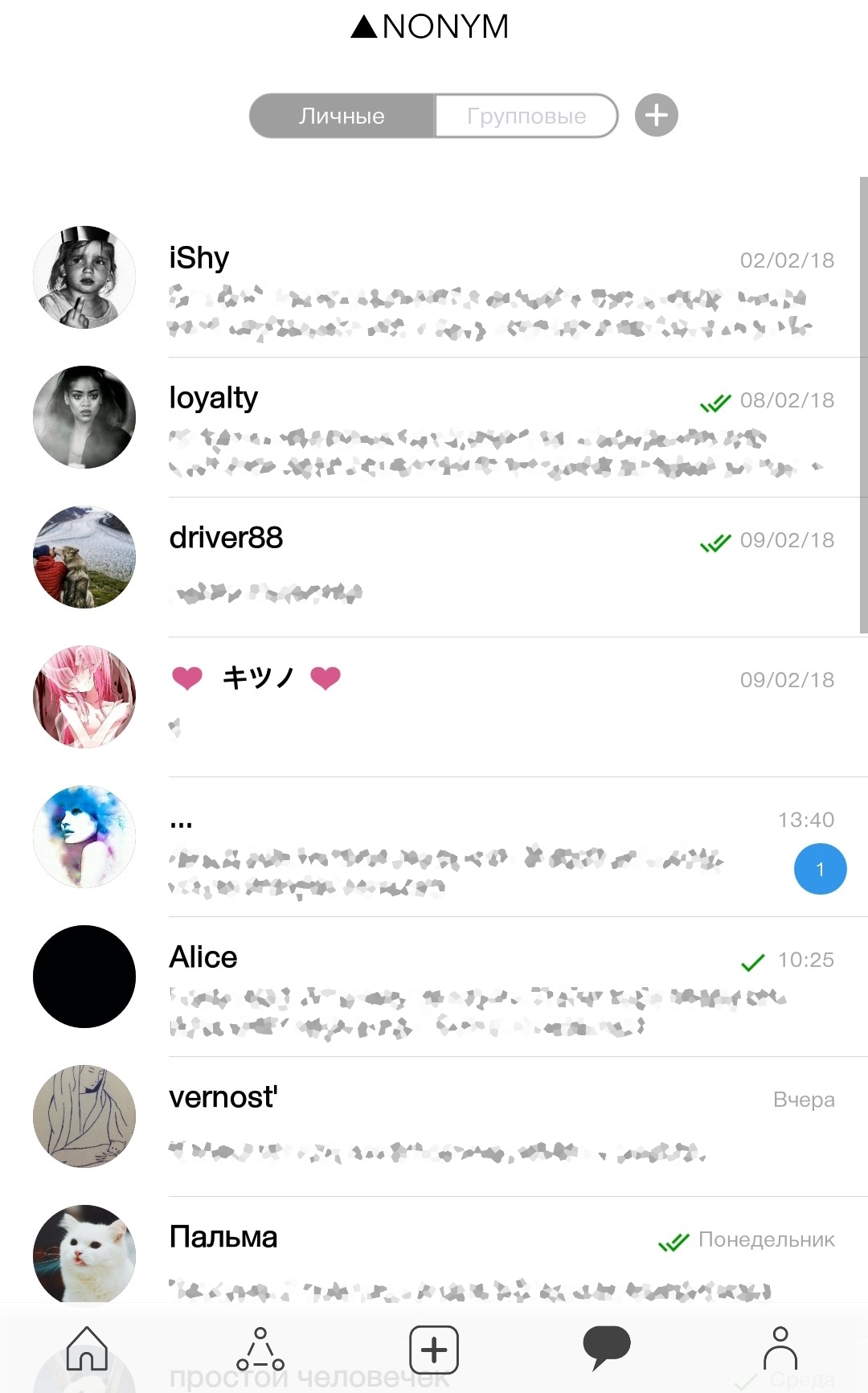
Task: Go to the profile tab
Action: 780,1348
